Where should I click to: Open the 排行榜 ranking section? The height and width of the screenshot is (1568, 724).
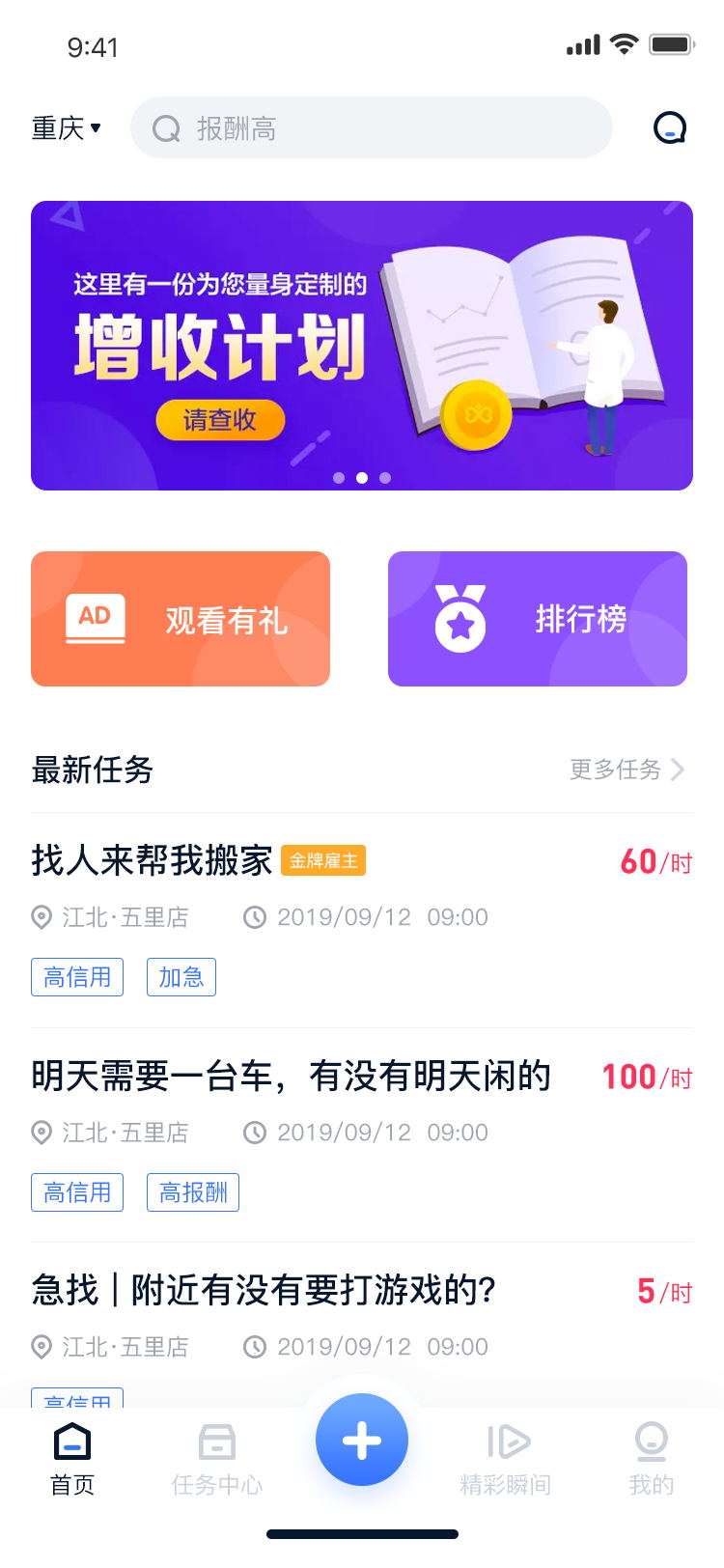point(537,618)
